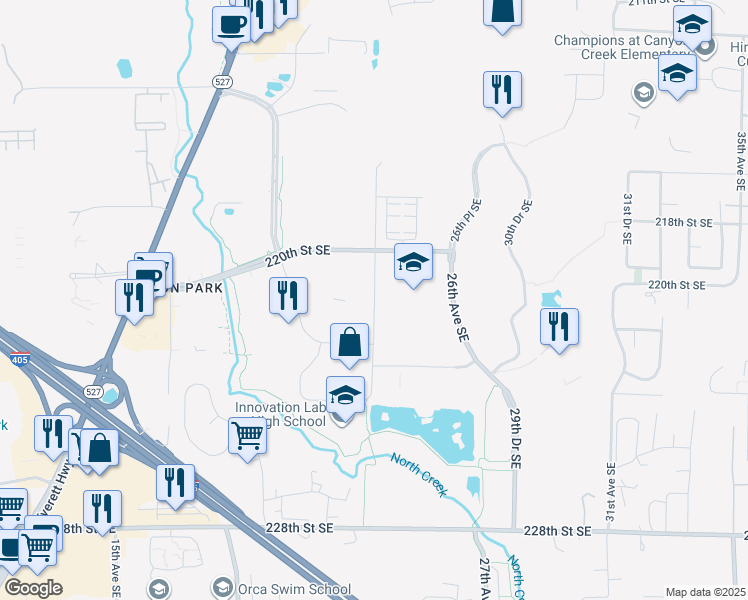Open Champions at Canyon Creek Elementary school marker
This screenshot has width=748, height=600.
tap(693, 26)
